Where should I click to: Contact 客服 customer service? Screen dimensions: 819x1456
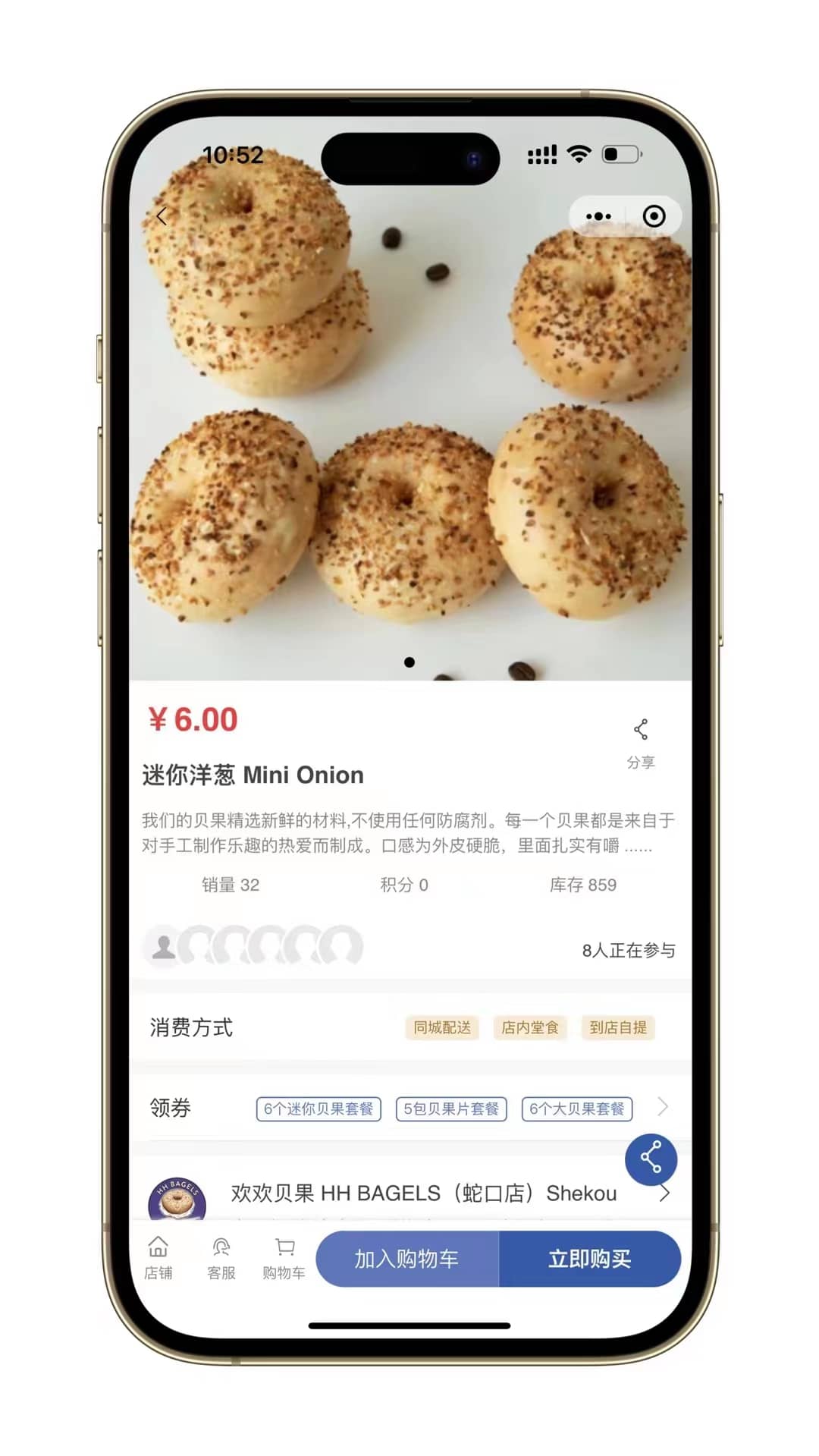coord(221,1258)
